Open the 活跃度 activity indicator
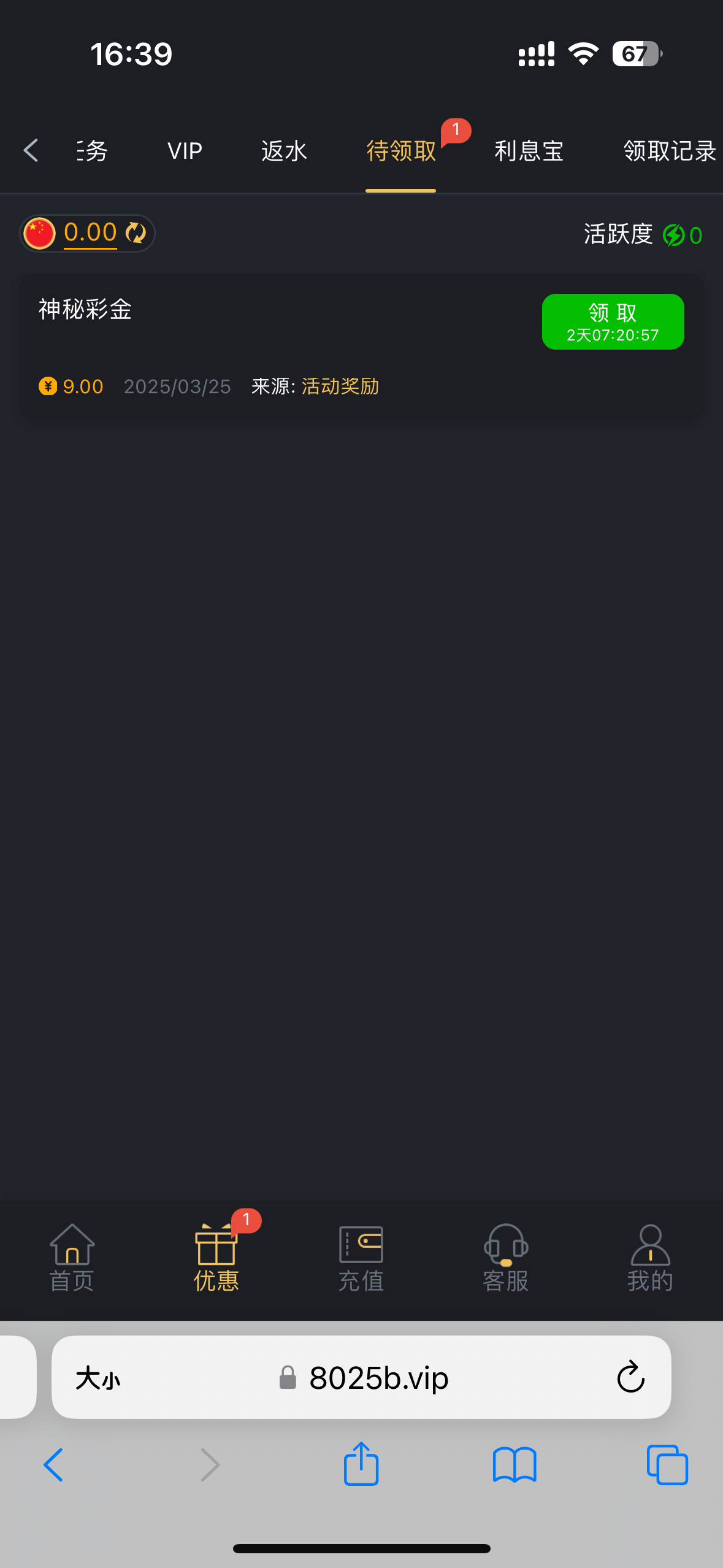This screenshot has width=723, height=1568. [642, 234]
